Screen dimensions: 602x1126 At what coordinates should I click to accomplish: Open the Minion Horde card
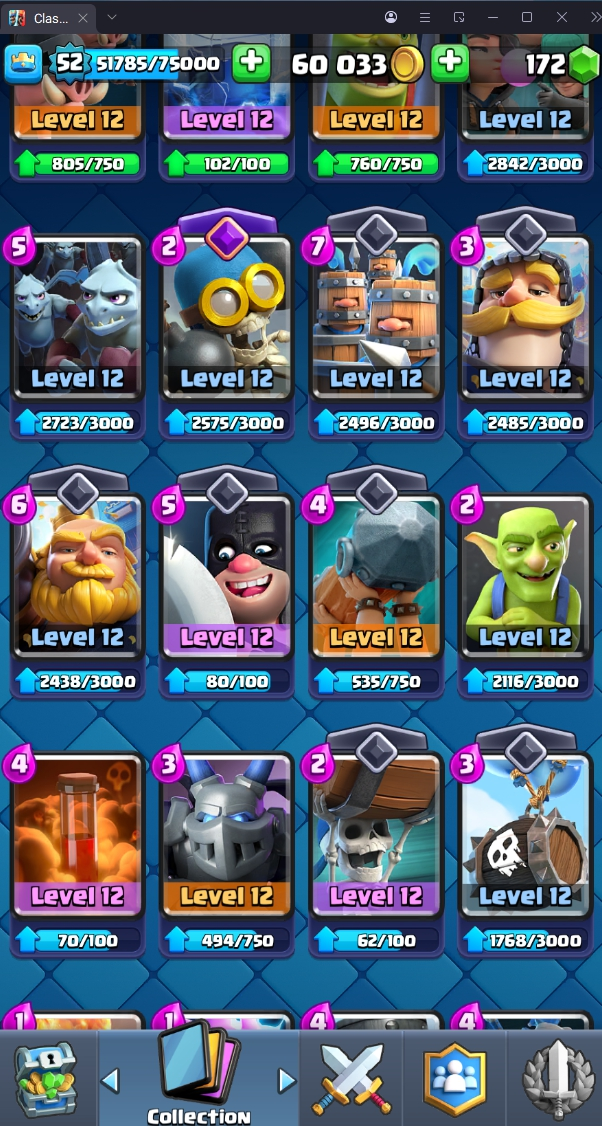click(77, 320)
